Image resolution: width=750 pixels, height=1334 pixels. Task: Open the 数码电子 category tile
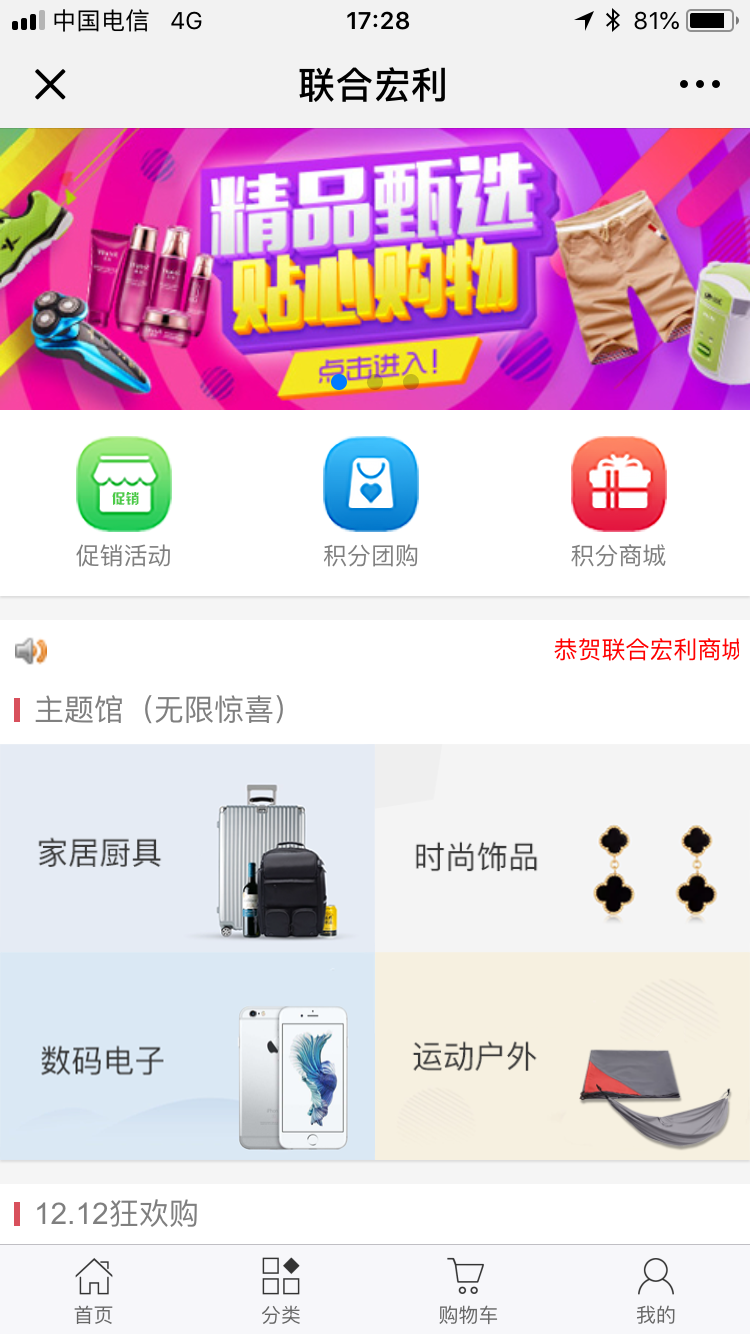coord(187,1057)
